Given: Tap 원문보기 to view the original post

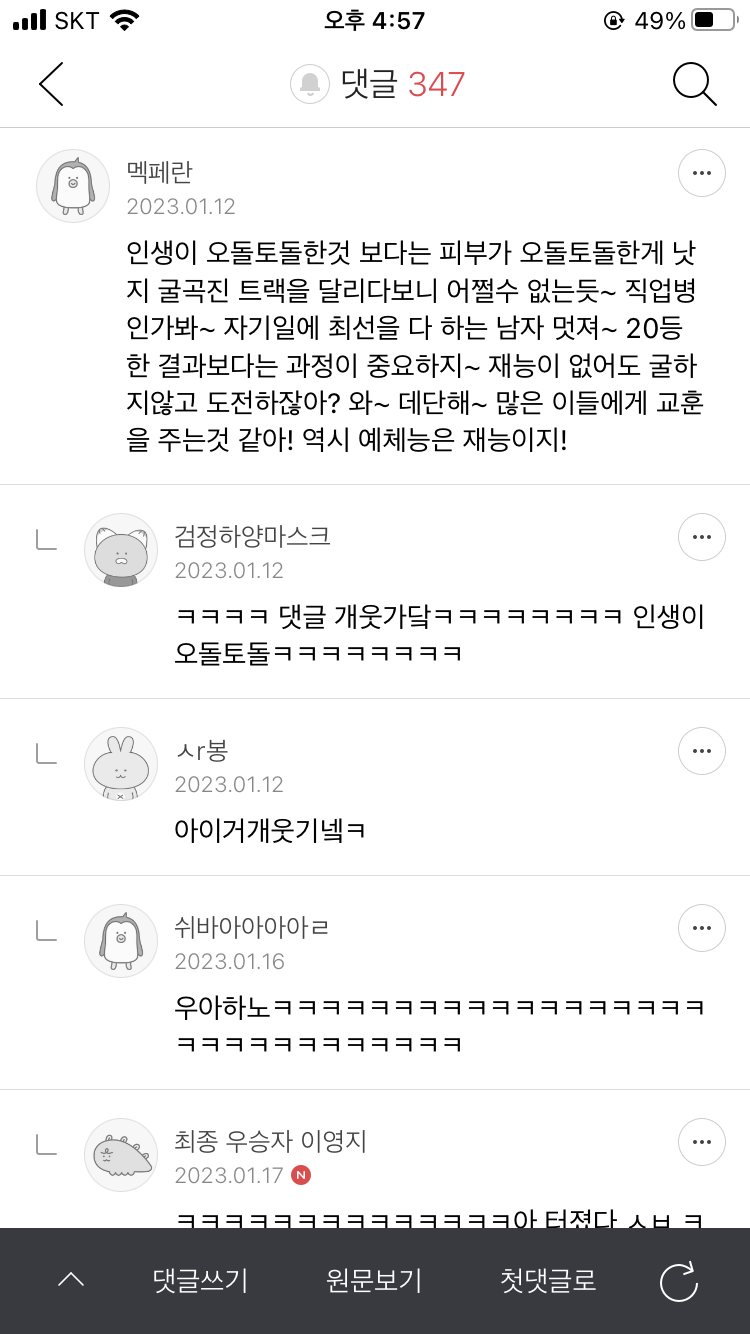Looking at the screenshot, I should point(374,1281).
